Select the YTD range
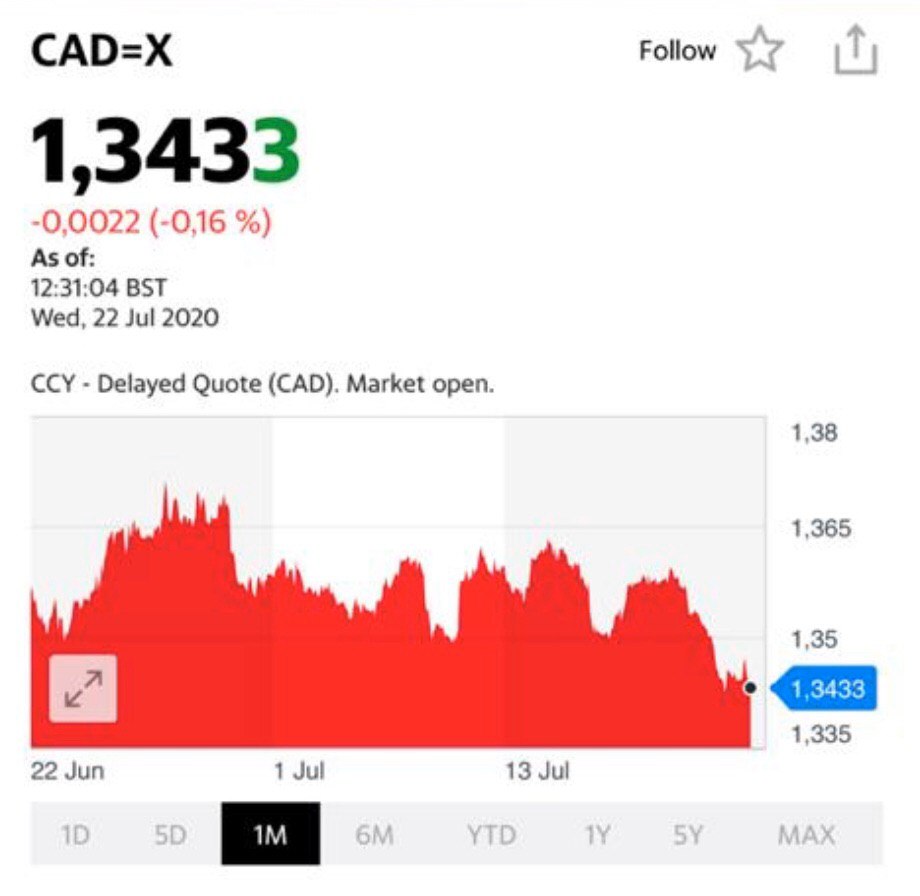 click(x=490, y=834)
